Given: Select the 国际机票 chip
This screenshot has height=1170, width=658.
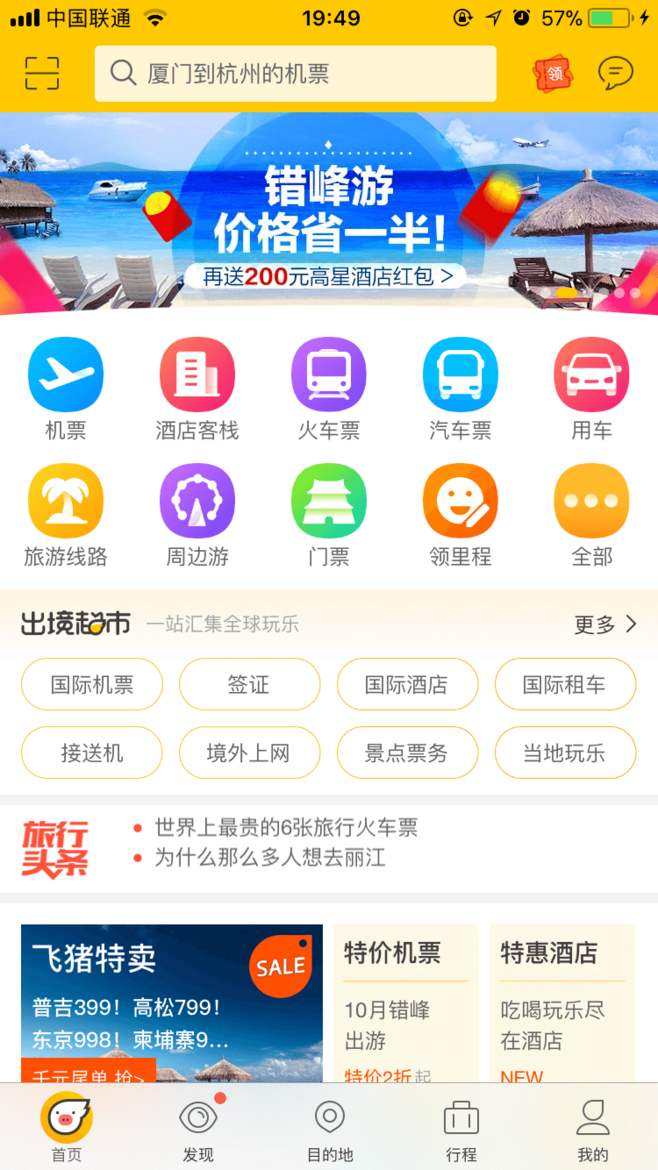Looking at the screenshot, I should (92, 684).
